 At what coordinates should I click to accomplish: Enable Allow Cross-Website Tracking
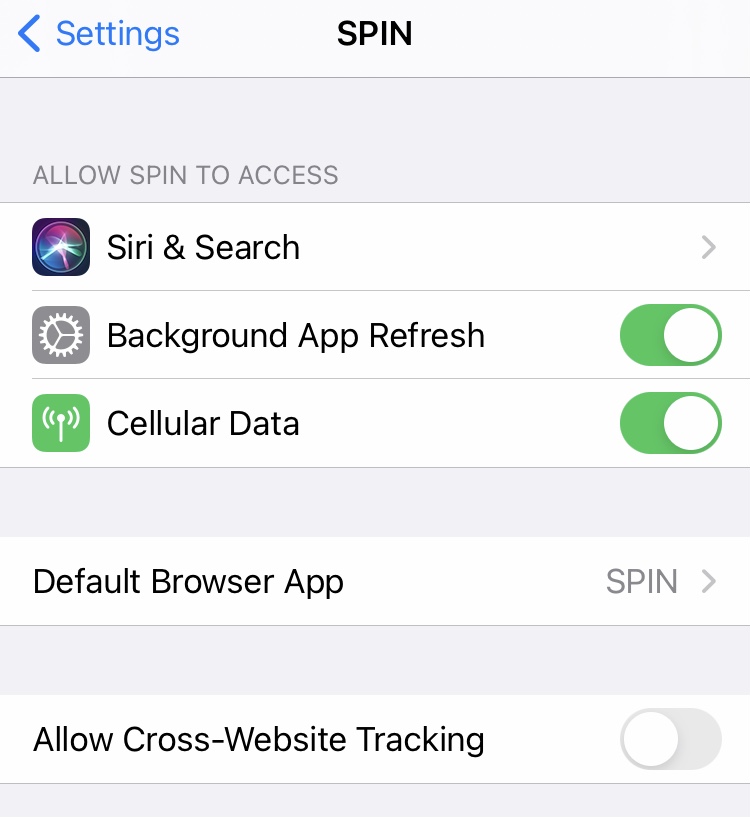tap(670, 739)
